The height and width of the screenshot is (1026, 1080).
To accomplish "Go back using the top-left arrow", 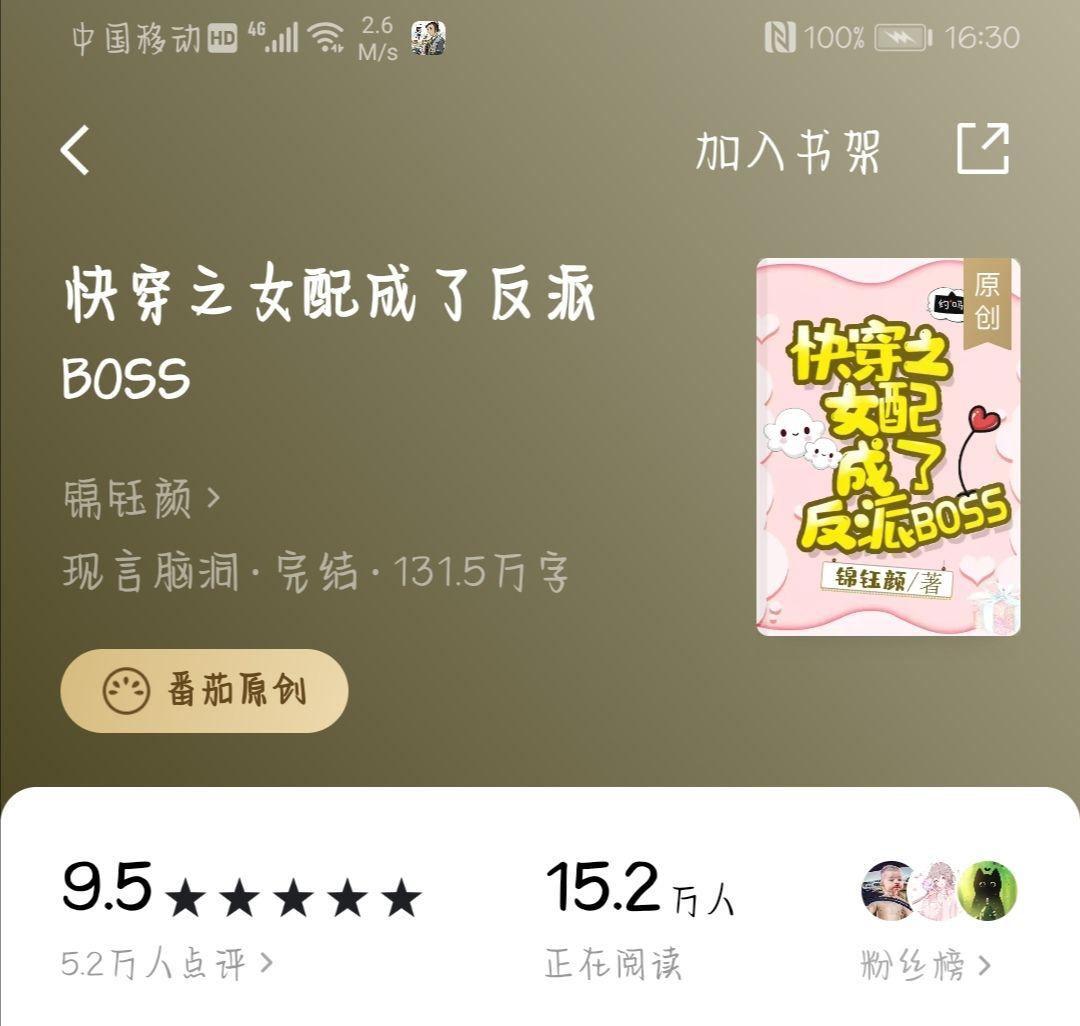I will (76, 151).
